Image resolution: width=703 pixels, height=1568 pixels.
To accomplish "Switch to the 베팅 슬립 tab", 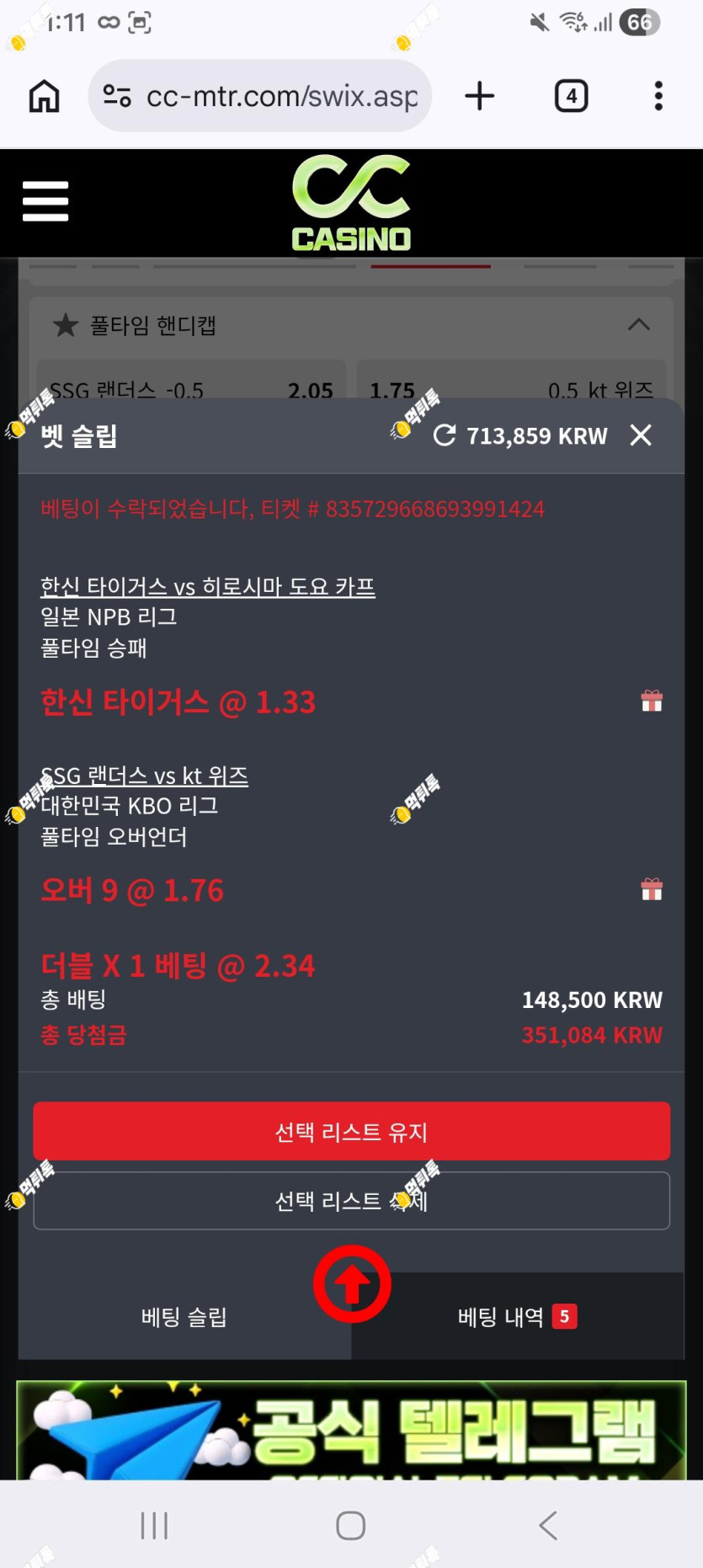I will click(184, 1316).
